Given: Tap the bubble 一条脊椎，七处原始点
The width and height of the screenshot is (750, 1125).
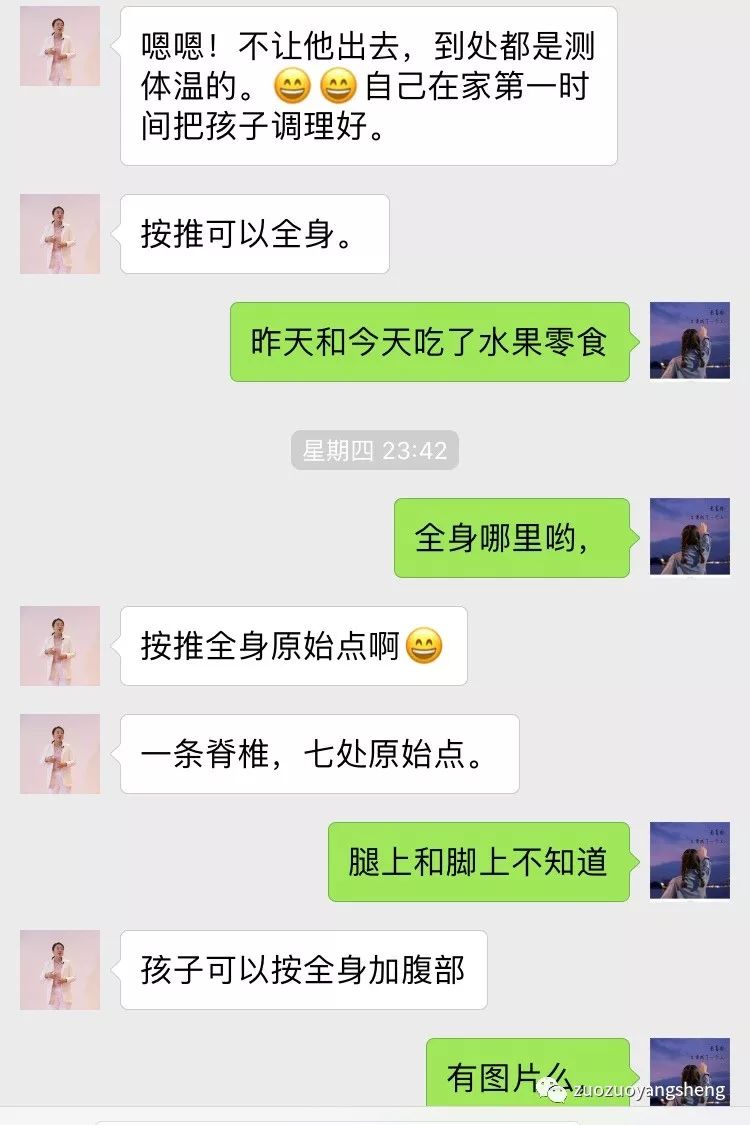Looking at the screenshot, I should click(x=318, y=753).
